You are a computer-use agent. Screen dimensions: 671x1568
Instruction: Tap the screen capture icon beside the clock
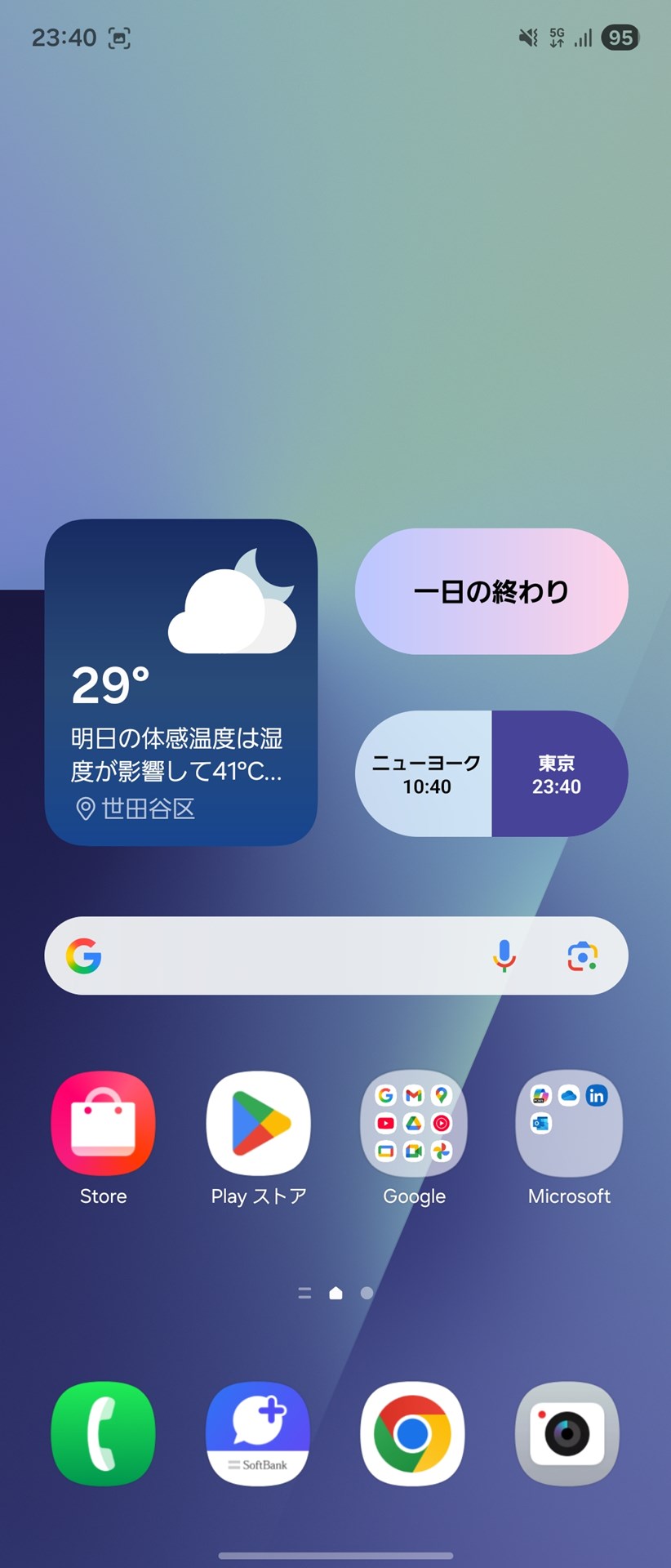point(119,38)
